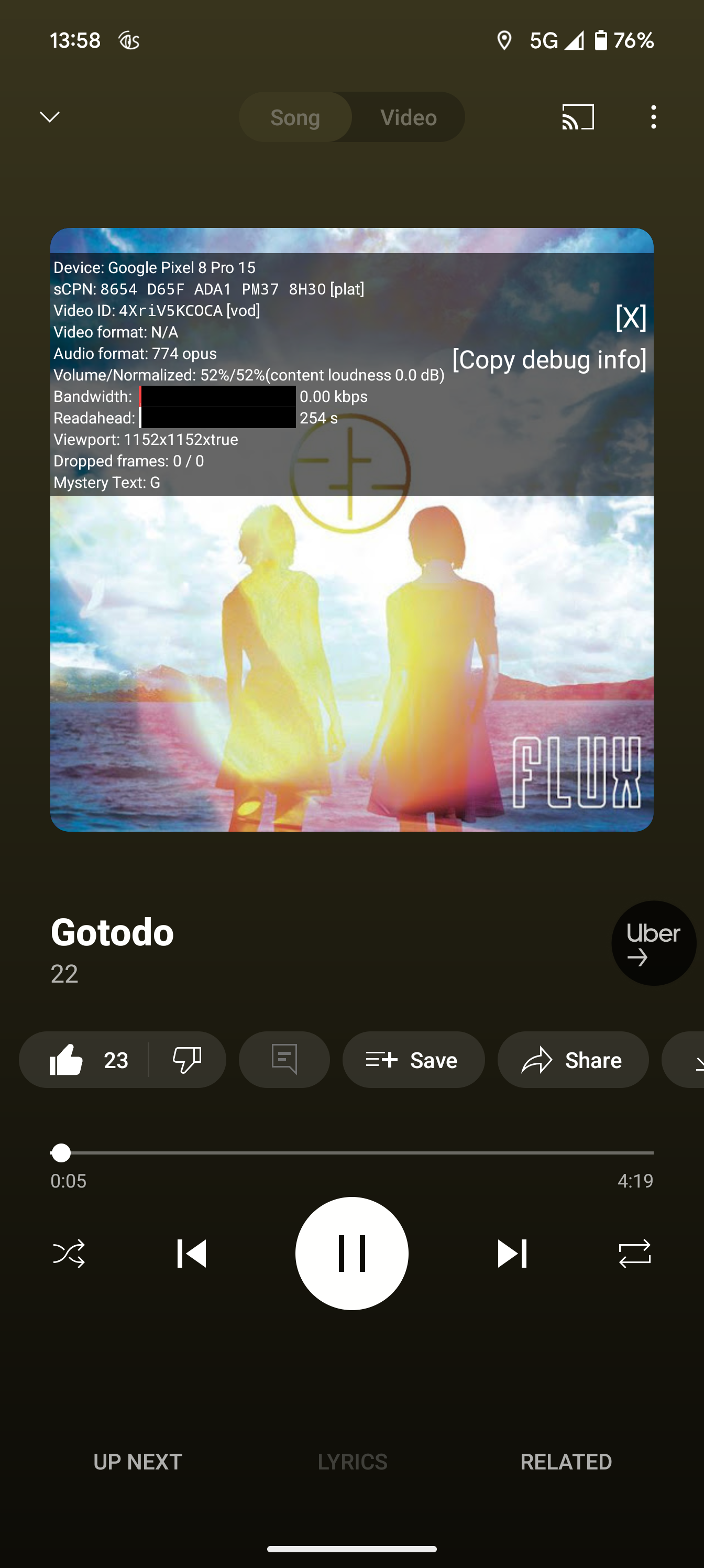Image resolution: width=704 pixels, height=1568 pixels.
Task: Dislike this song
Action: tap(187, 1060)
